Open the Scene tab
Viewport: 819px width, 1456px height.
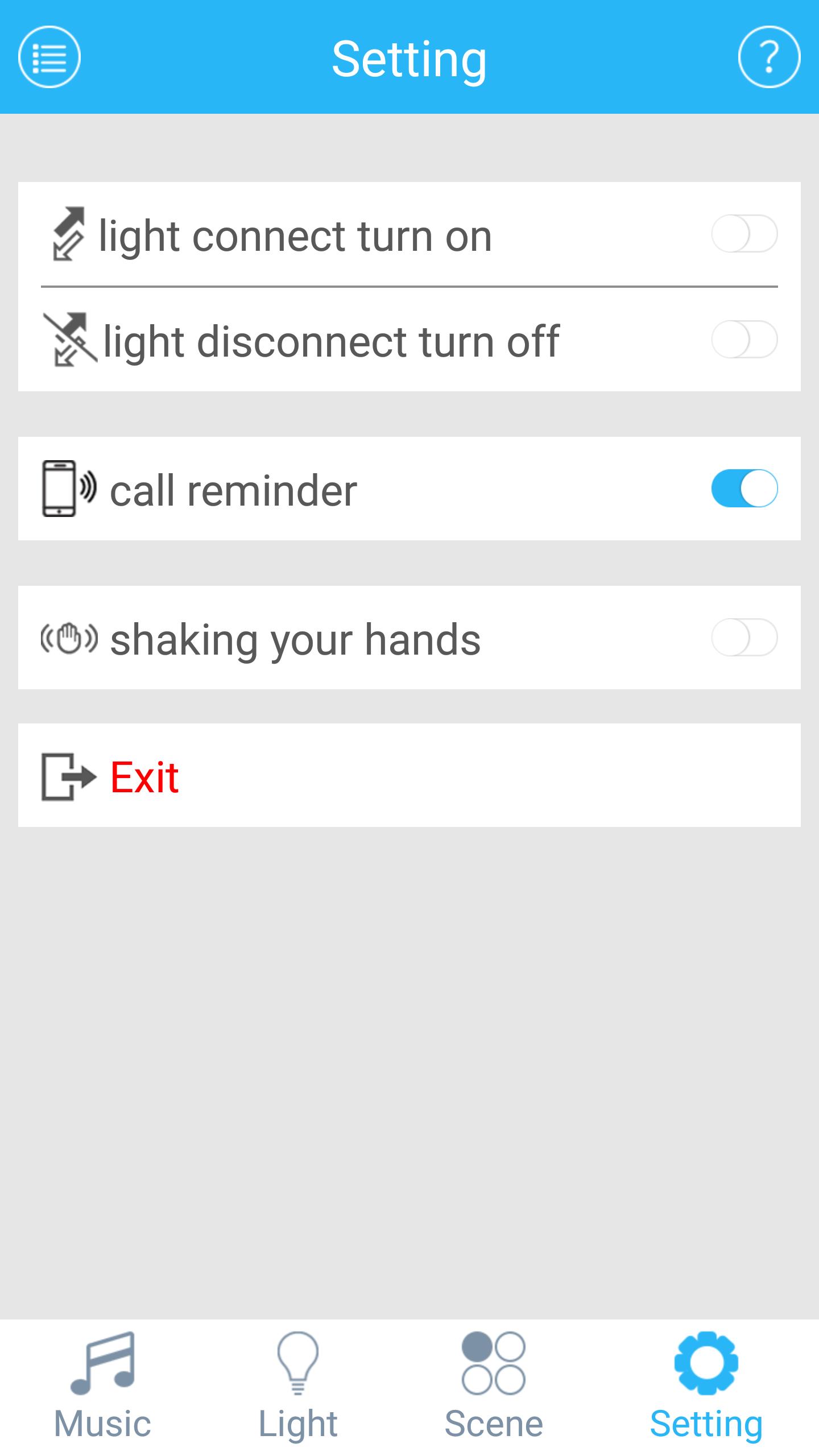(x=494, y=1388)
